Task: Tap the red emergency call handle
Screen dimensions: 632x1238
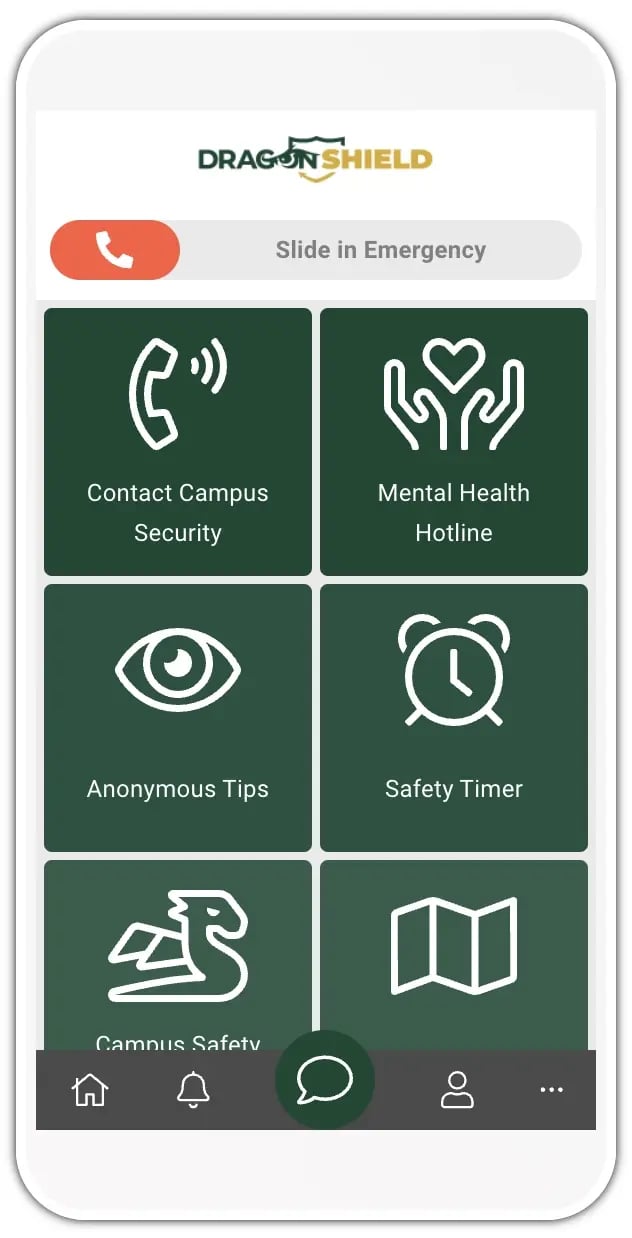Action: pyautogui.click(x=115, y=250)
